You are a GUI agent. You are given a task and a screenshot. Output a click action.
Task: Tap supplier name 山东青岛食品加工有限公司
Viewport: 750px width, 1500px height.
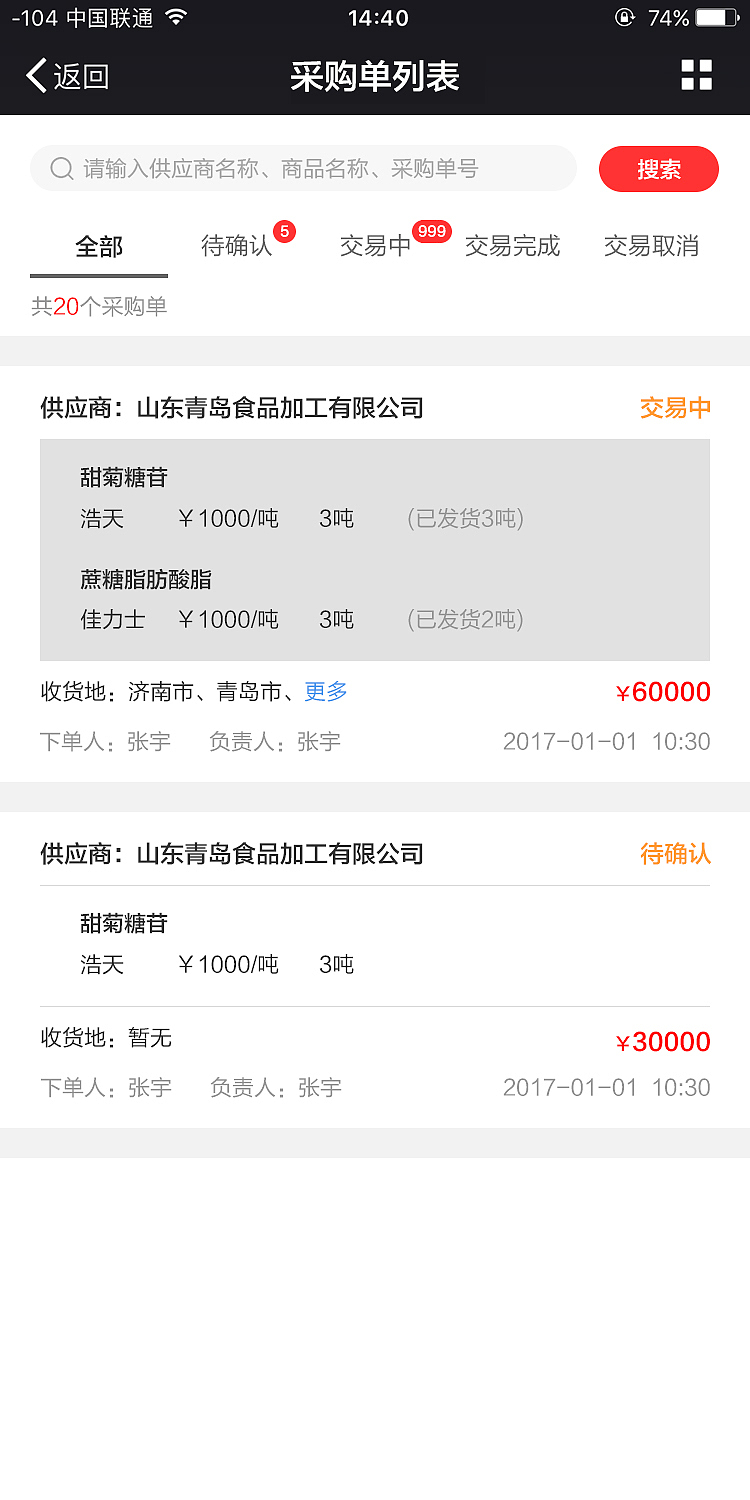click(x=280, y=408)
